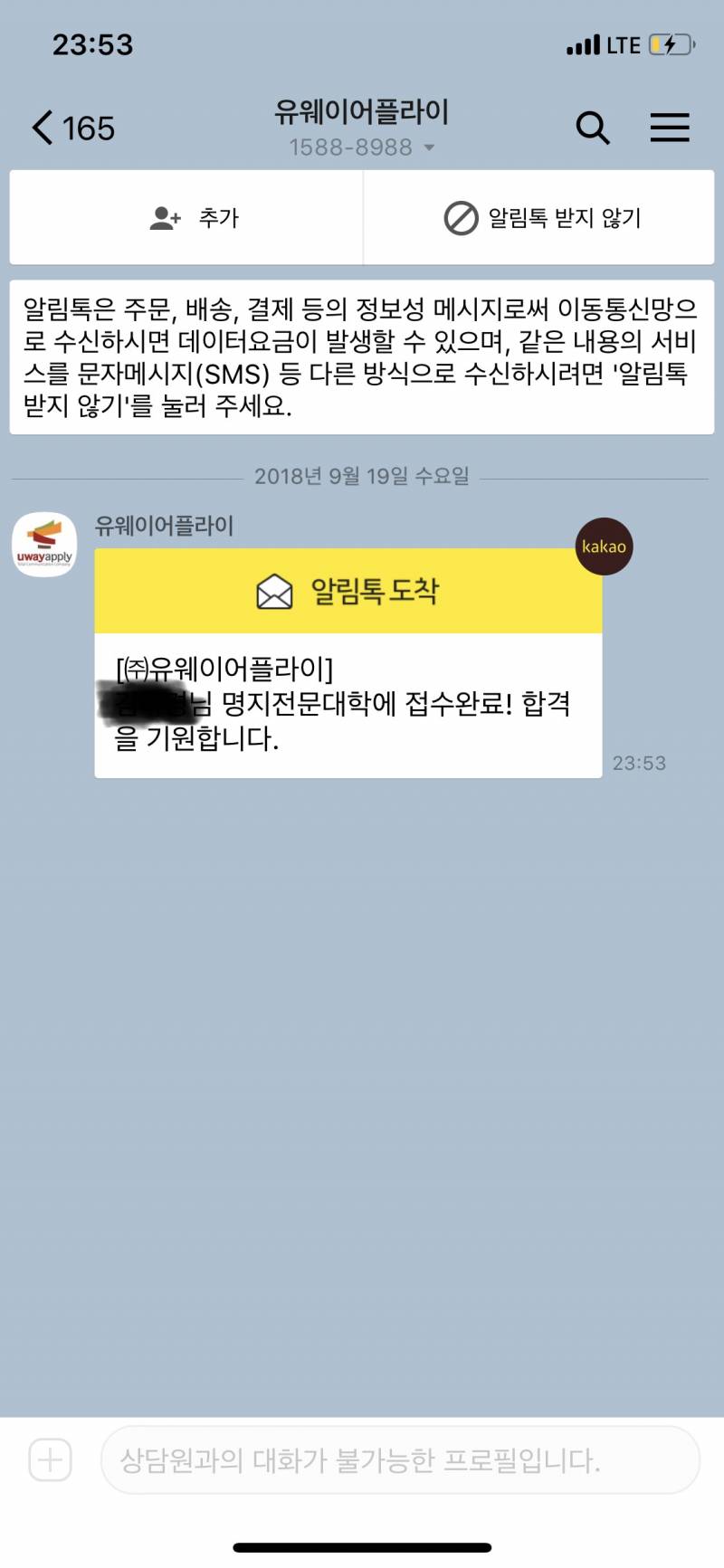
Task: Expand the 1588-8988 phone number dropdown
Action: (x=362, y=147)
